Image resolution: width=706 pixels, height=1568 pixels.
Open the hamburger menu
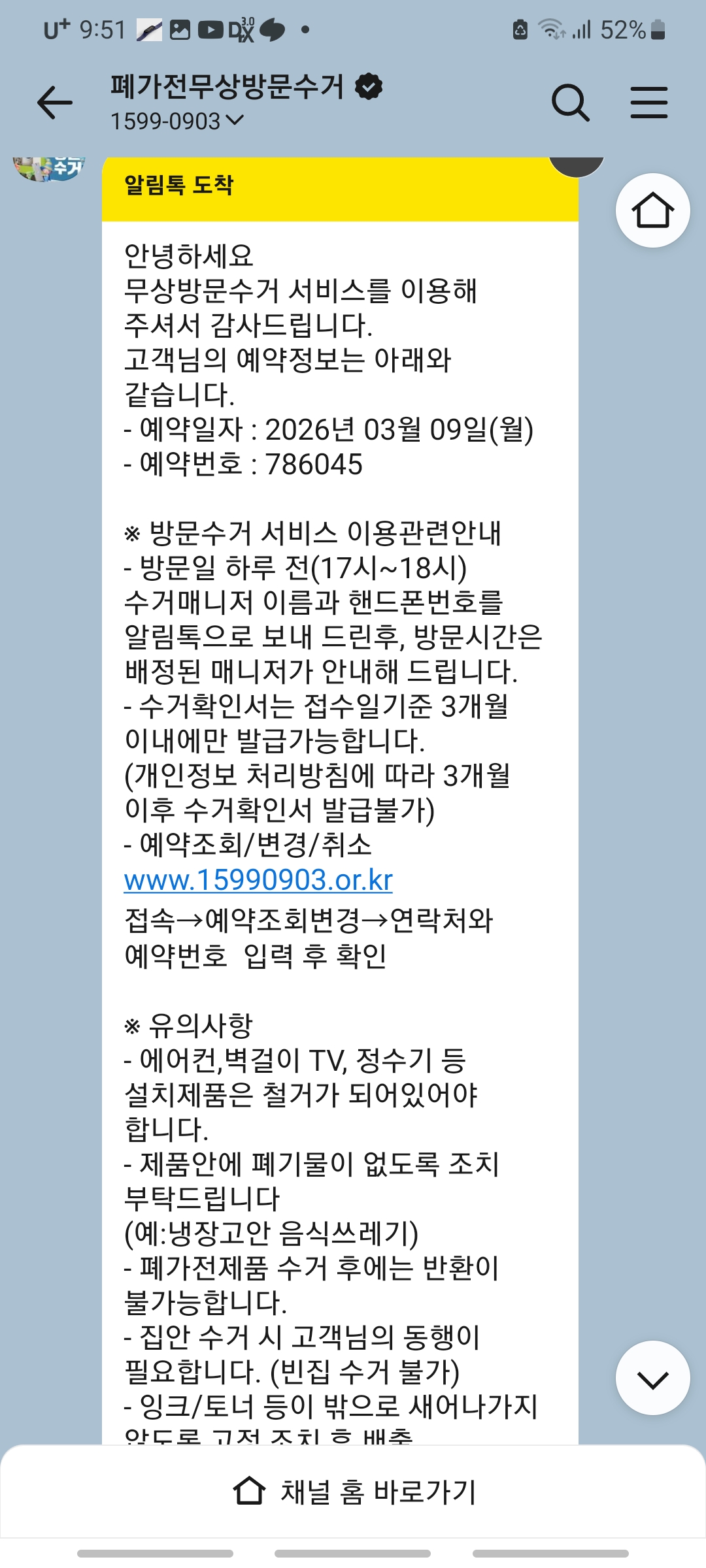pos(648,103)
